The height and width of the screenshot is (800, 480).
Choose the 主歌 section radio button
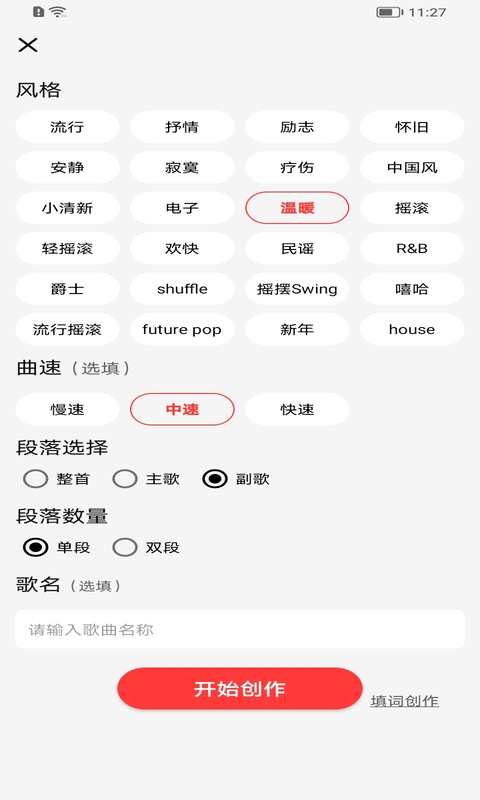[146, 479]
